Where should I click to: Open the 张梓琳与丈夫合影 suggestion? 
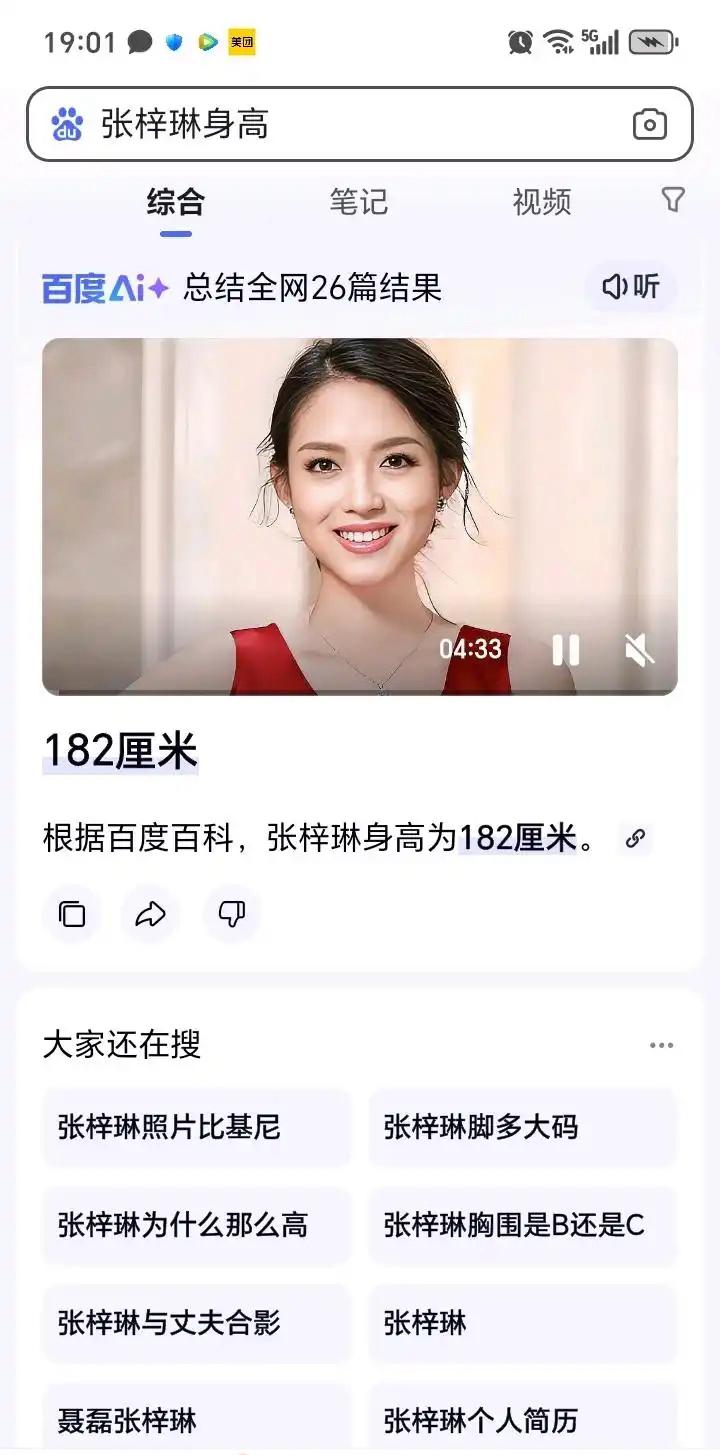[x=196, y=1323]
